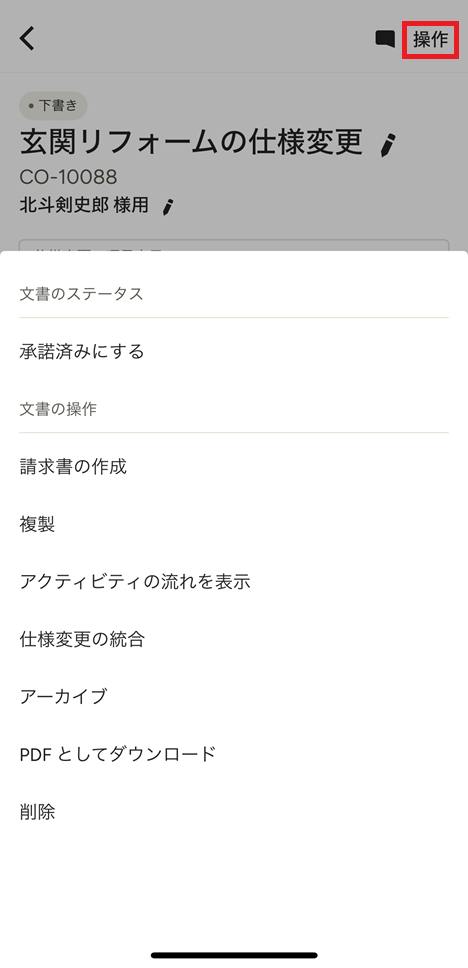Edit the title 玄関リフォームの仕様変更 via pencil
The height and width of the screenshot is (968, 468).
click(387, 145)
